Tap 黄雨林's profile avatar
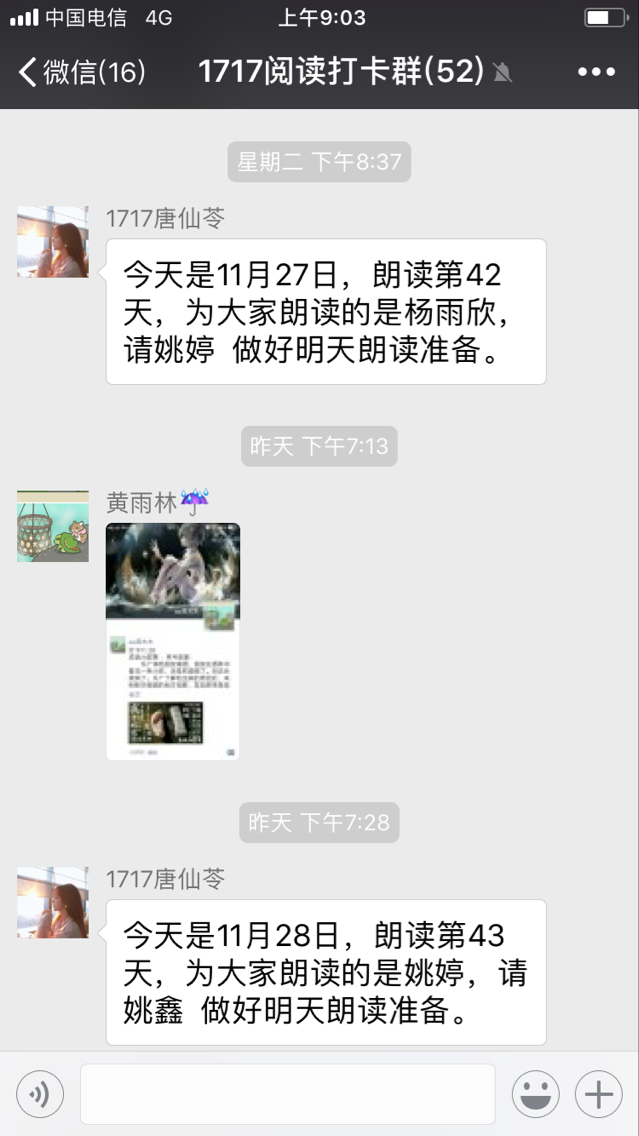639x1136 pixels. coord(53,526)
